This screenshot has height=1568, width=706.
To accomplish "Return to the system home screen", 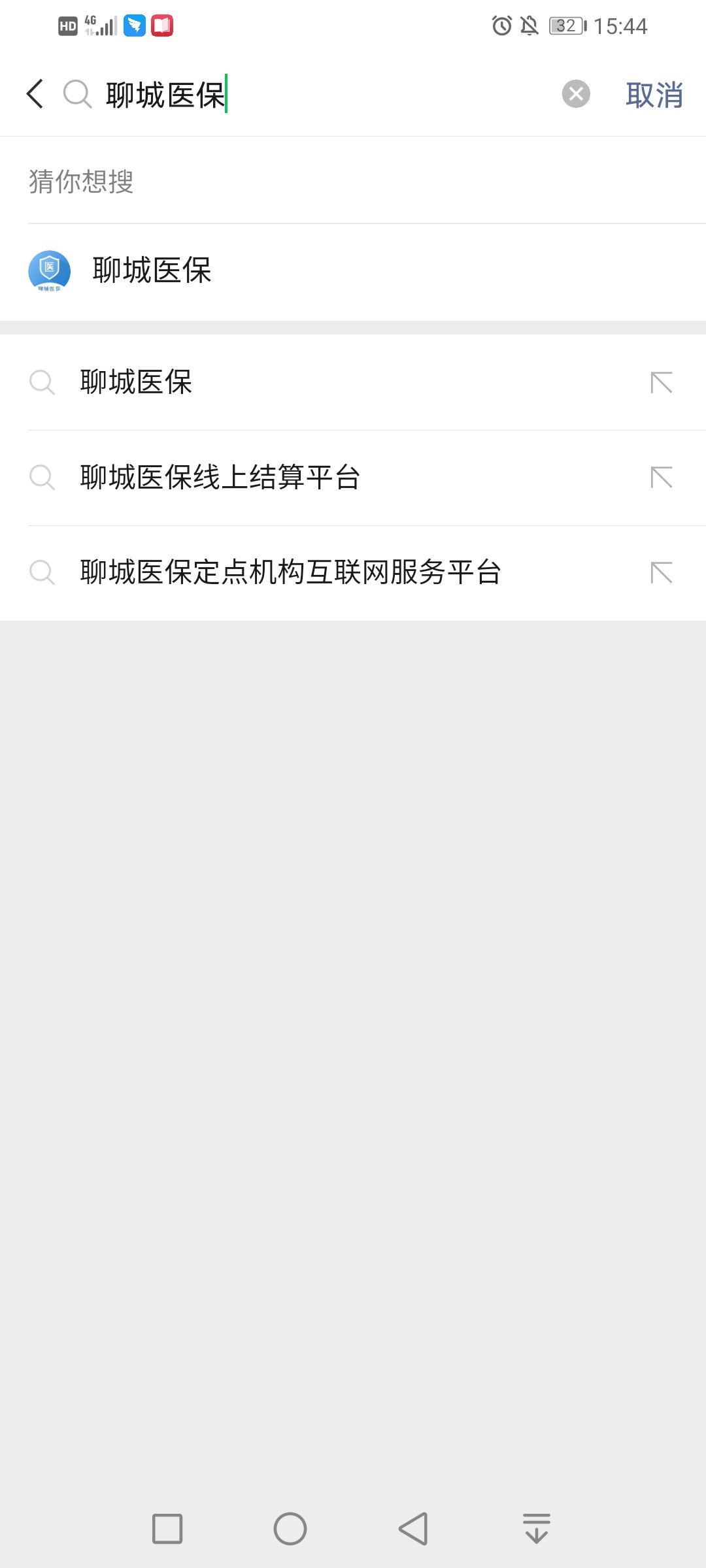I will pyautogui.click(x=290, y=1529).
